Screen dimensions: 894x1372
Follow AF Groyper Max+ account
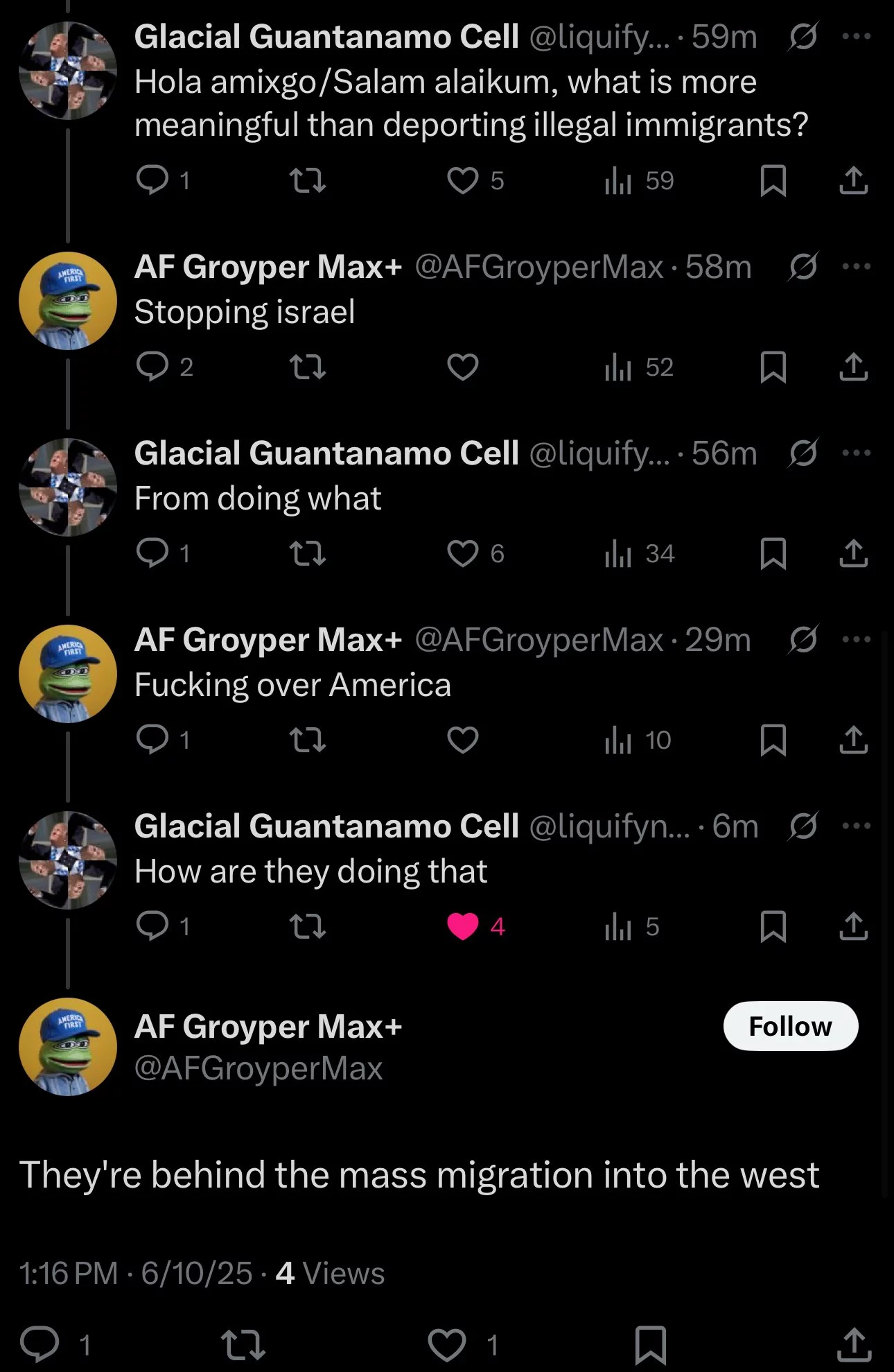pyautogui.click(x=791, y=1026)
